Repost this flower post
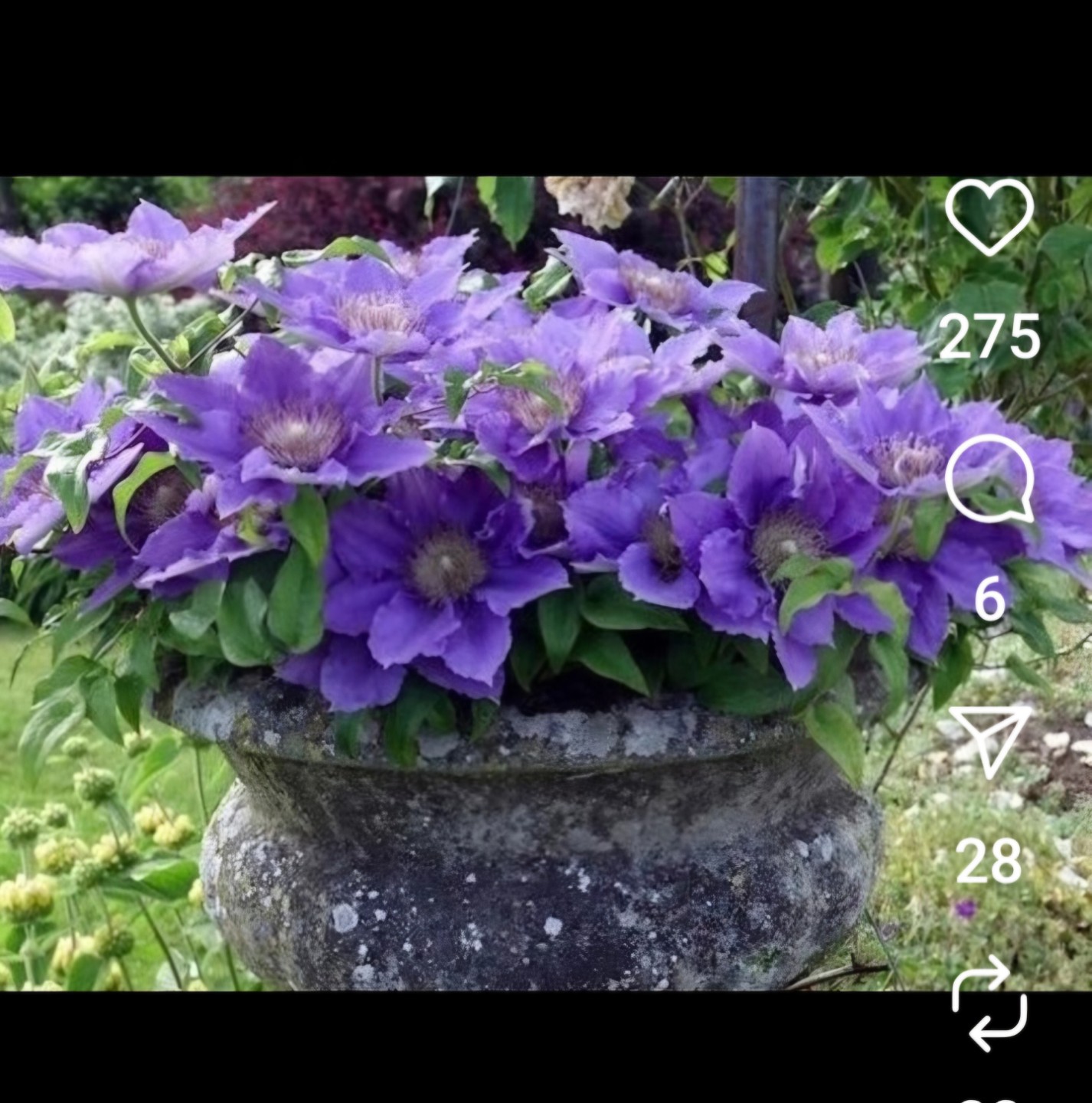Screen dimensions: 1092x1103 (989, 1003)
